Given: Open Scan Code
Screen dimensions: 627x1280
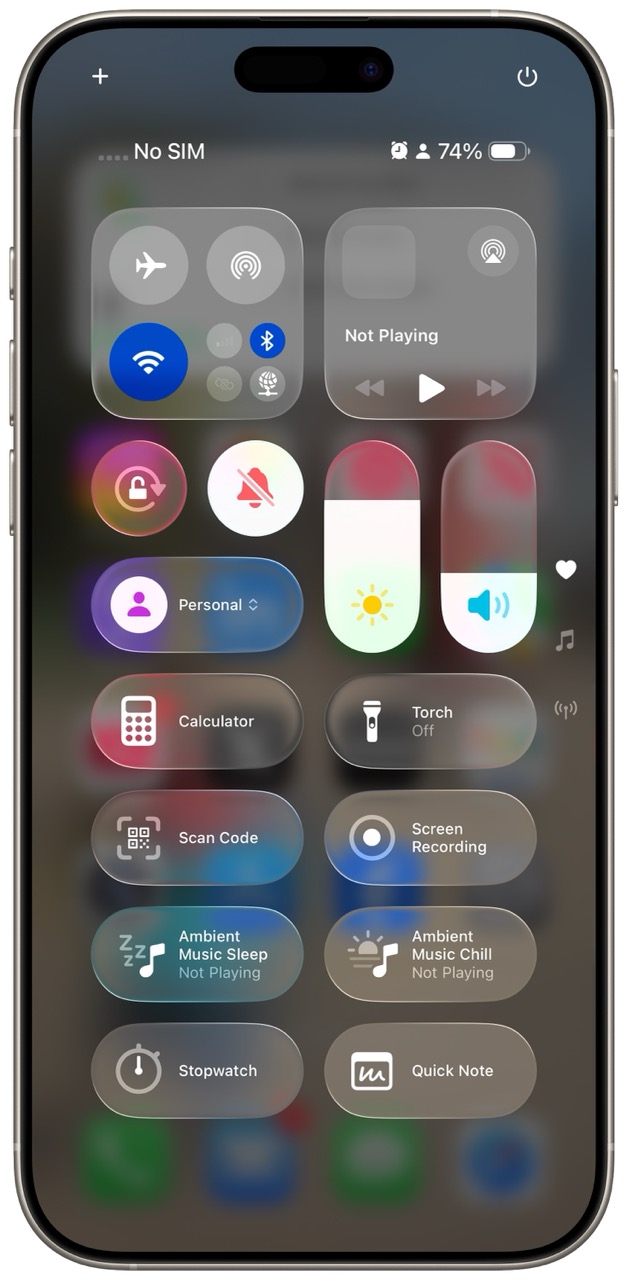Looking at the screenshot, I should click(197, 838).
